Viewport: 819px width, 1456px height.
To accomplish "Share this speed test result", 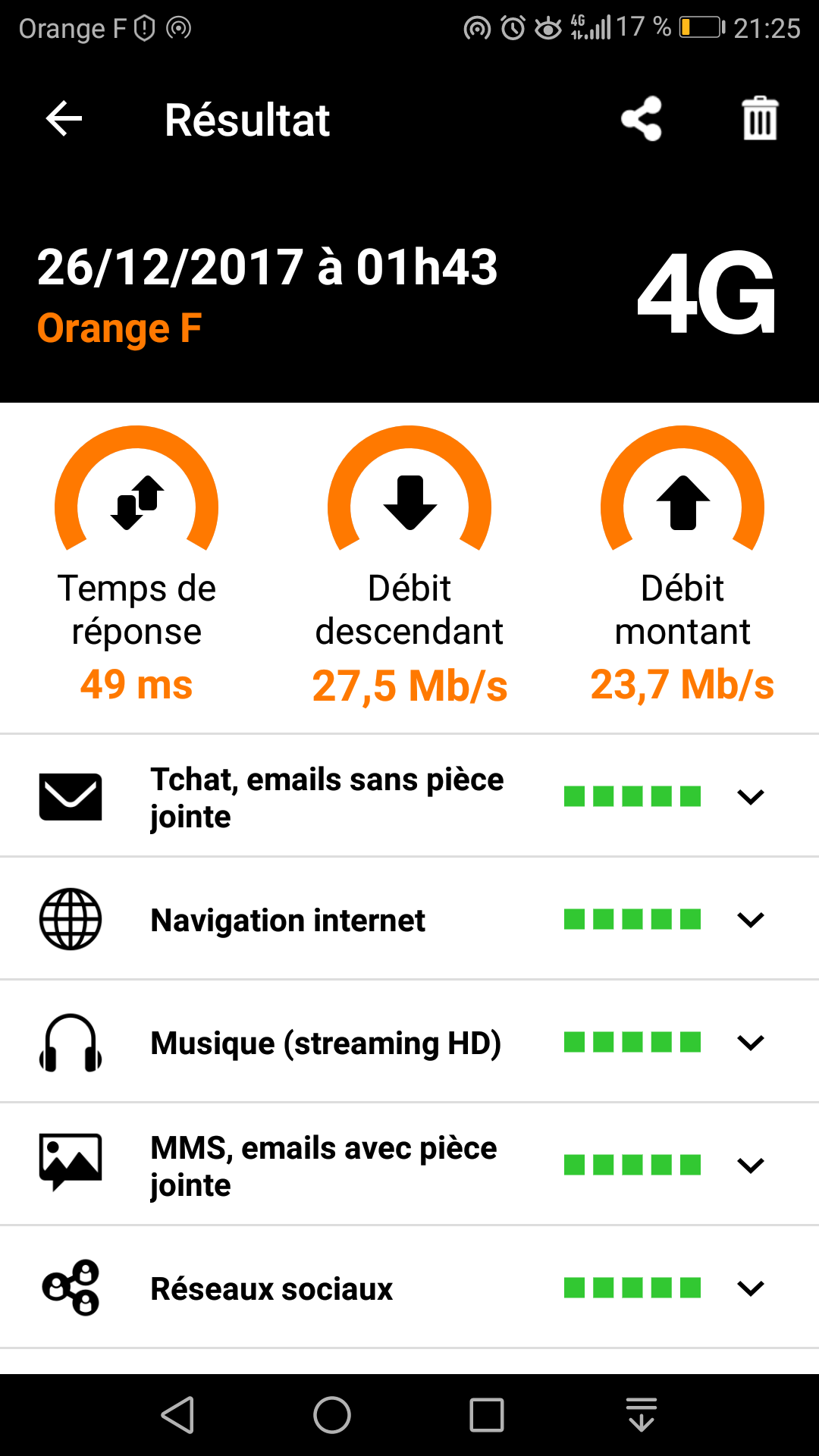I will pyautogui.click(x=642, y=119).
